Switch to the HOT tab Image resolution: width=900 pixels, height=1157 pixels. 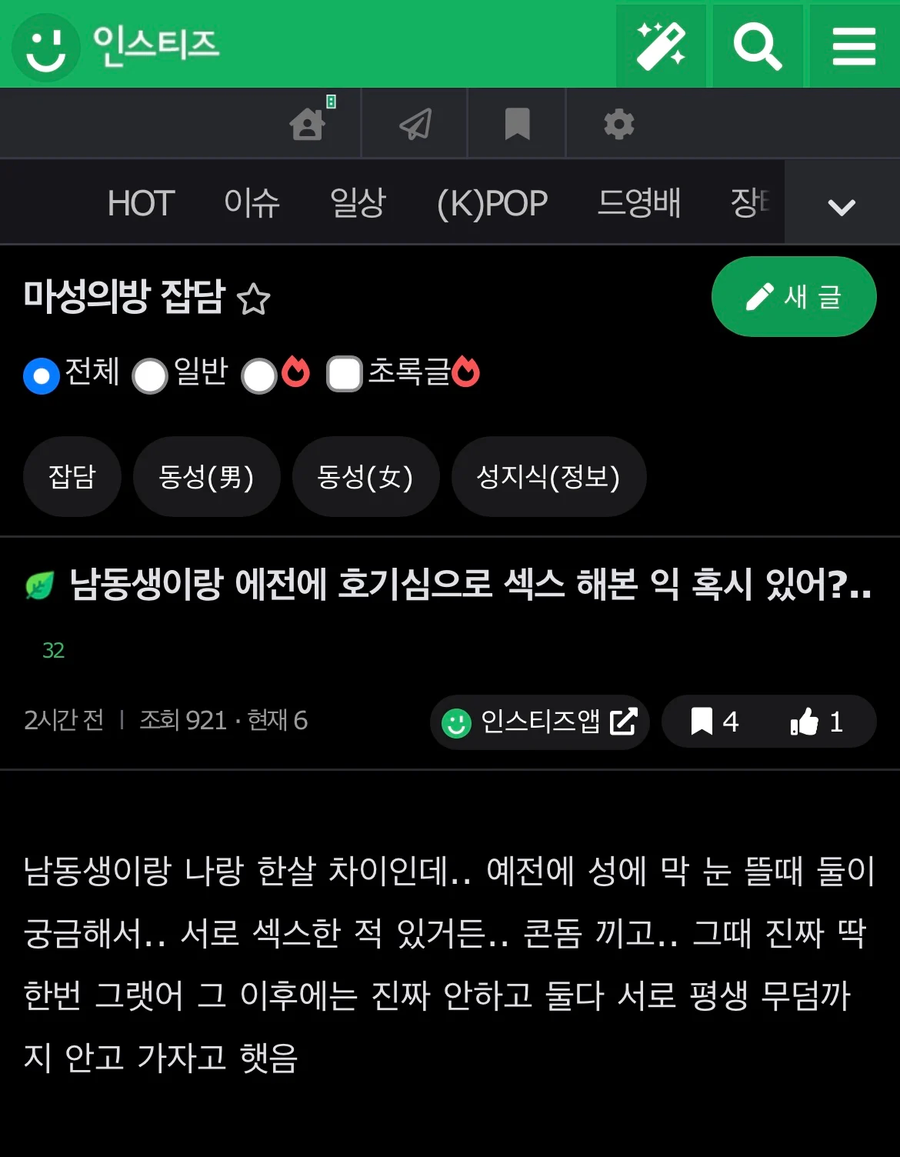[x=140, y=204]
